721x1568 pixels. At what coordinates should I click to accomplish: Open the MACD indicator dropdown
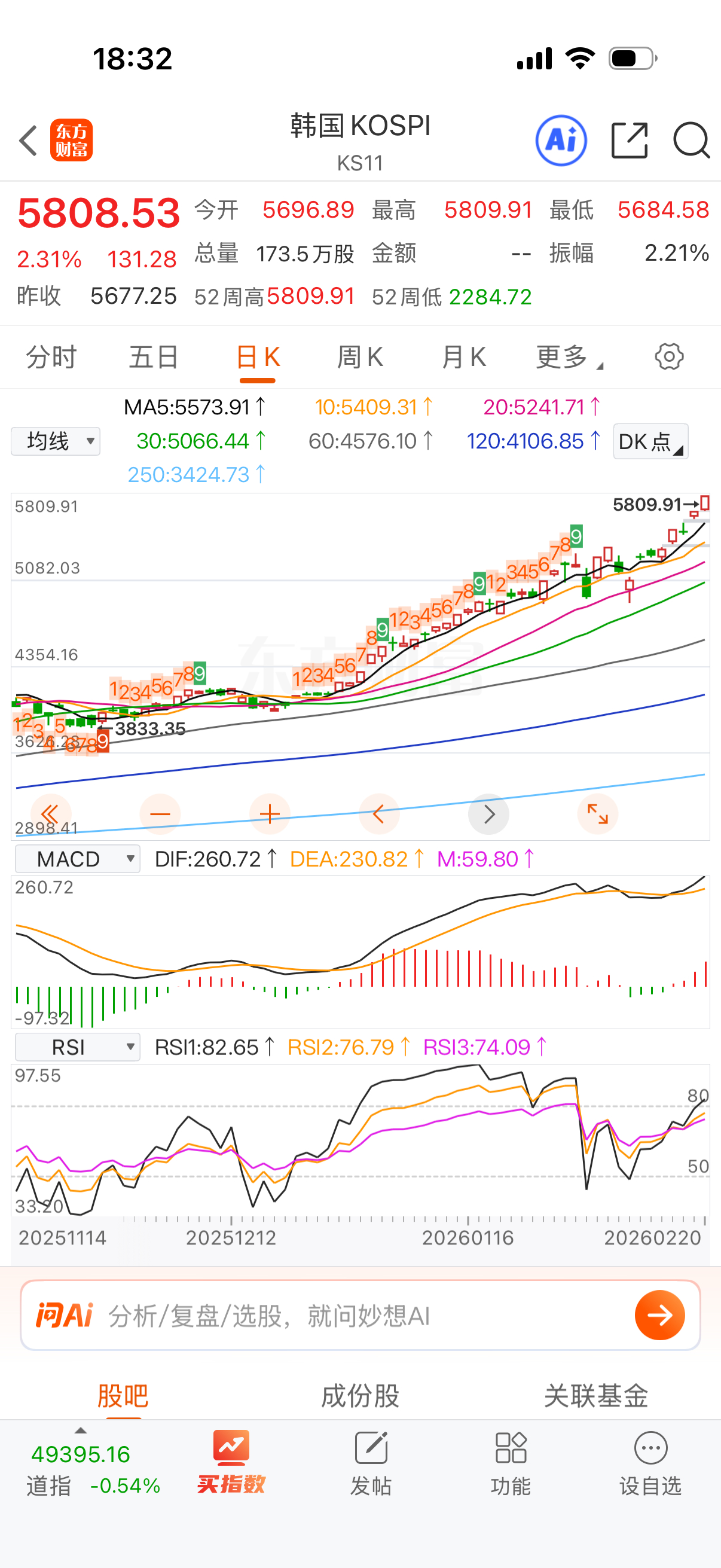tap(77, 858)
